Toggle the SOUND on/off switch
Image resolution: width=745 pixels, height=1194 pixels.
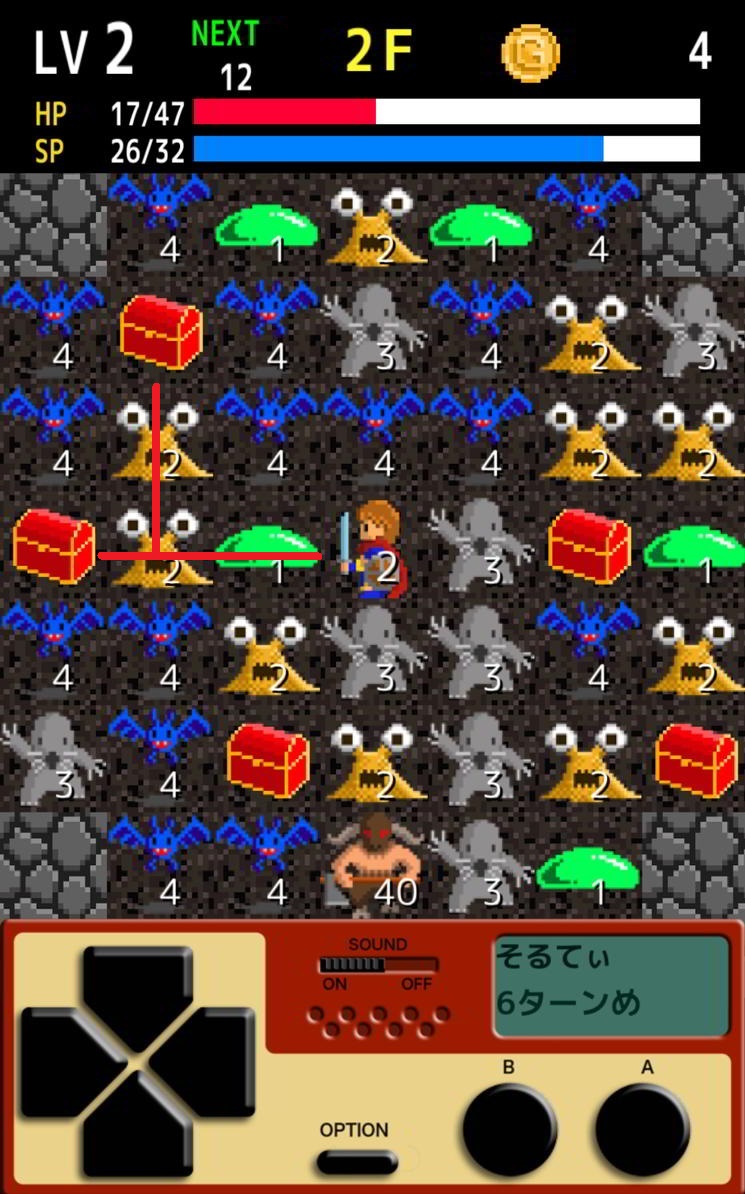pos(377,965)
